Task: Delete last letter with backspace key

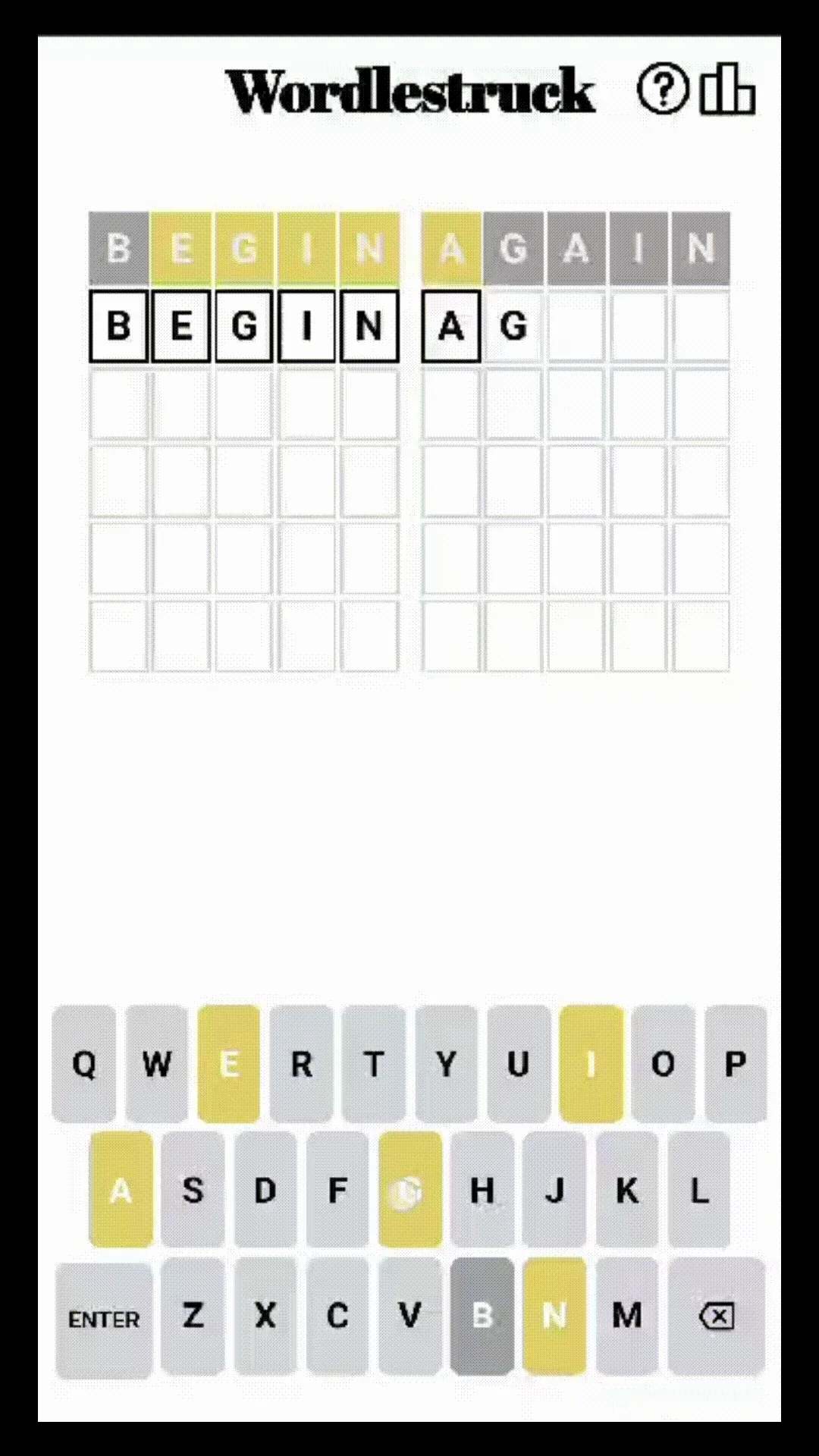Action: (x=717, y=1317)
